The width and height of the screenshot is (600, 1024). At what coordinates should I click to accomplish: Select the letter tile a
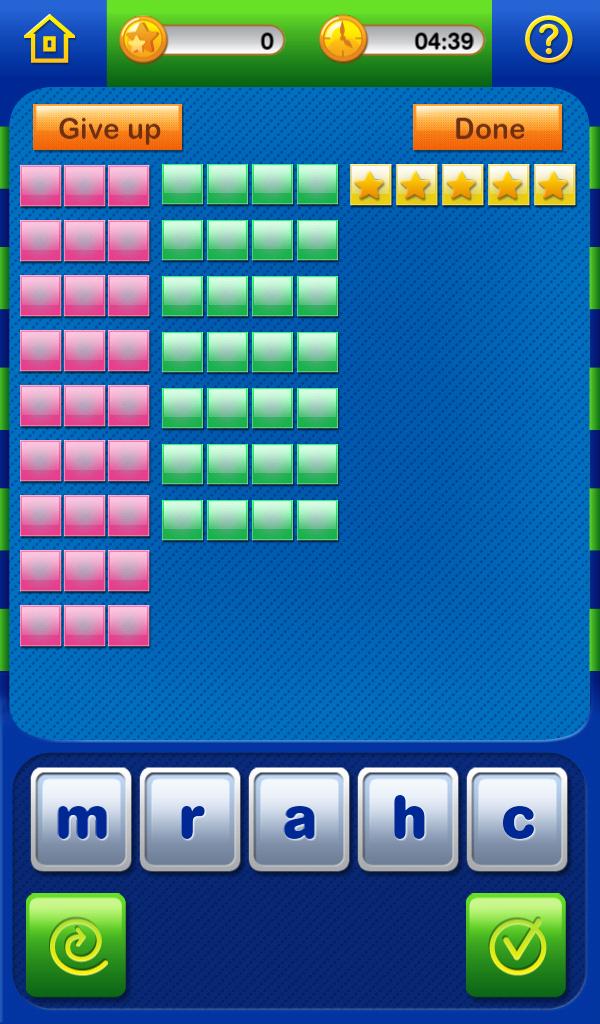299,819
